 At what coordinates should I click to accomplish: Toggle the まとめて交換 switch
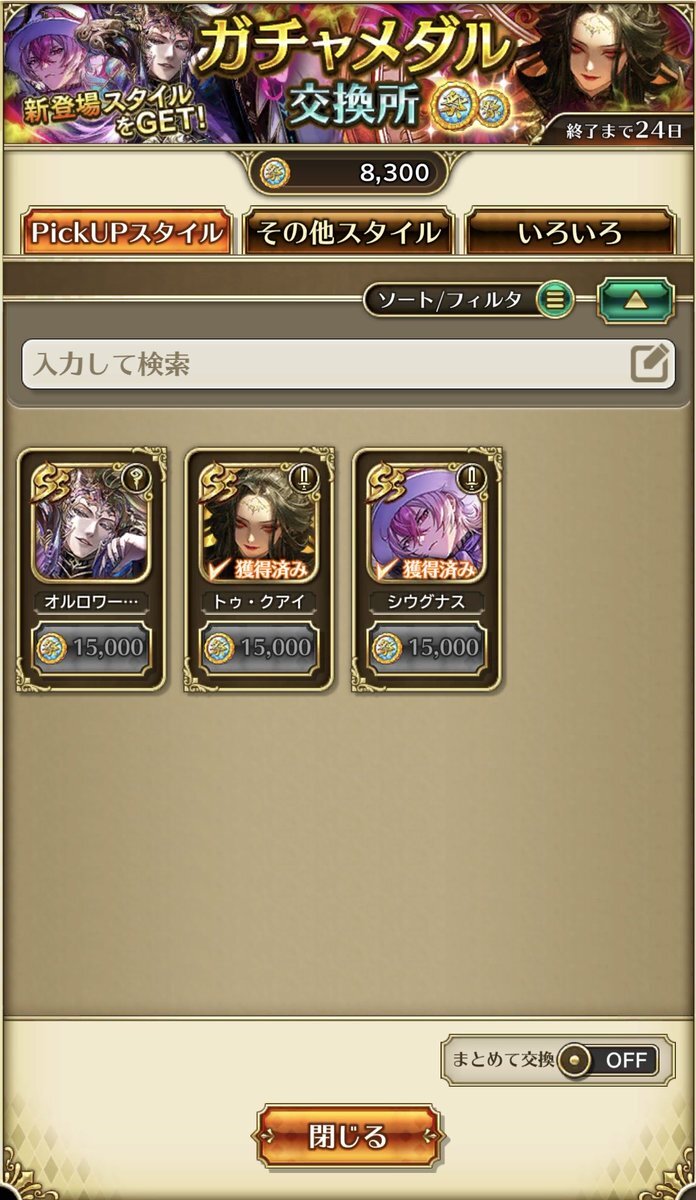(607, 1060)
